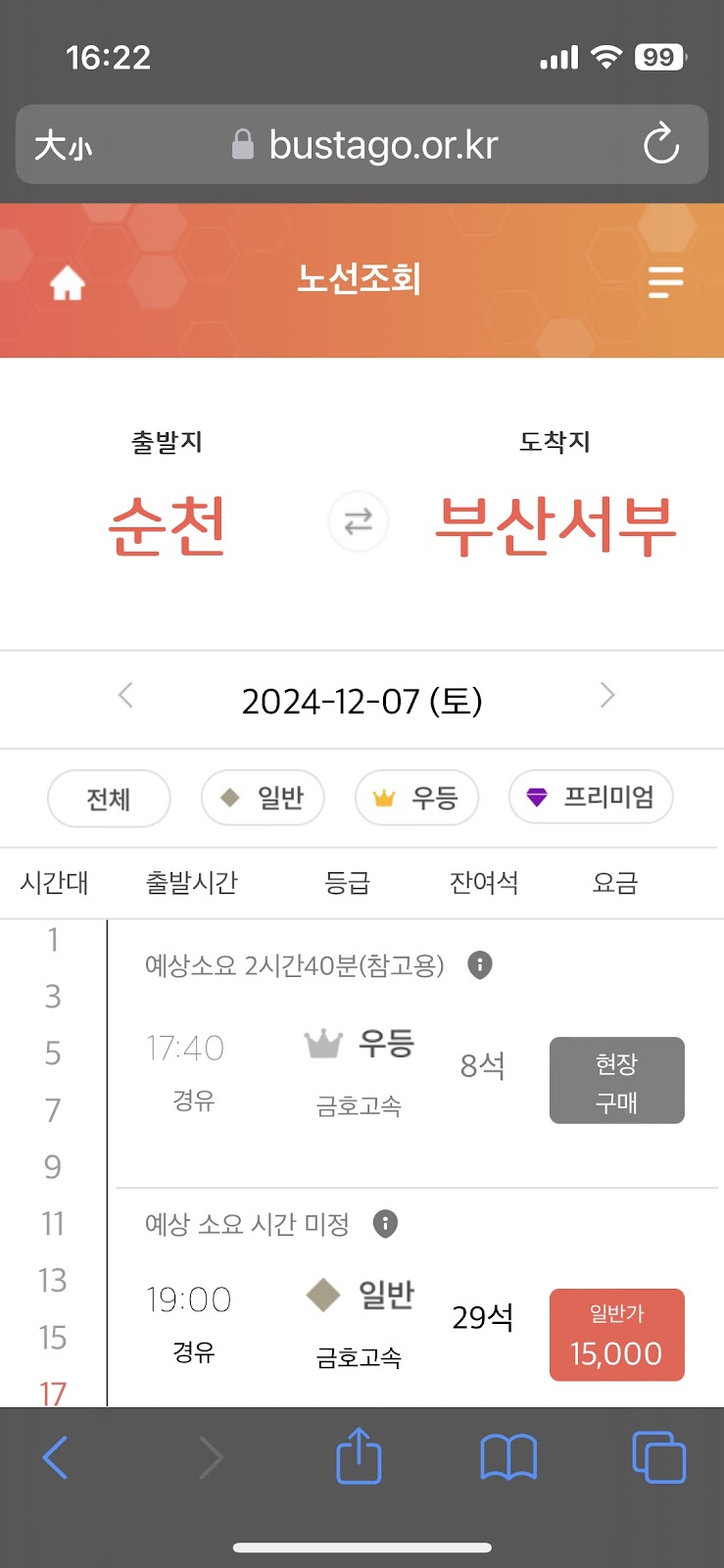Go to the home page icon
Screen dimensions: 724x1568
pyautogui.click(x=68, y=283)
